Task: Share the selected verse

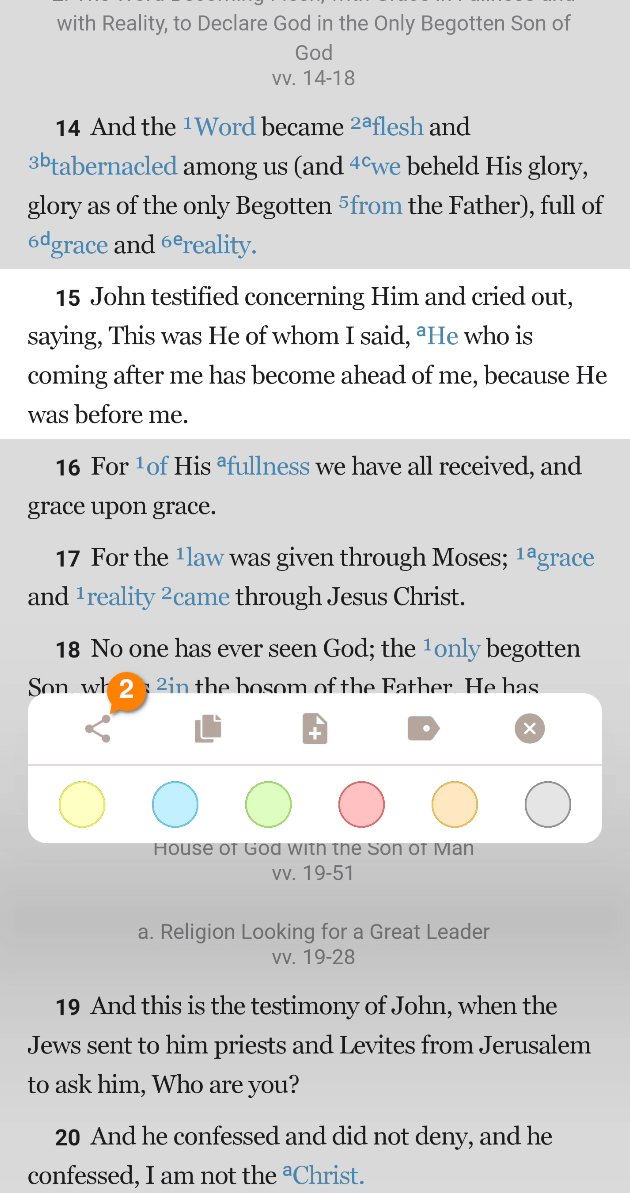Action: [98, 729]
